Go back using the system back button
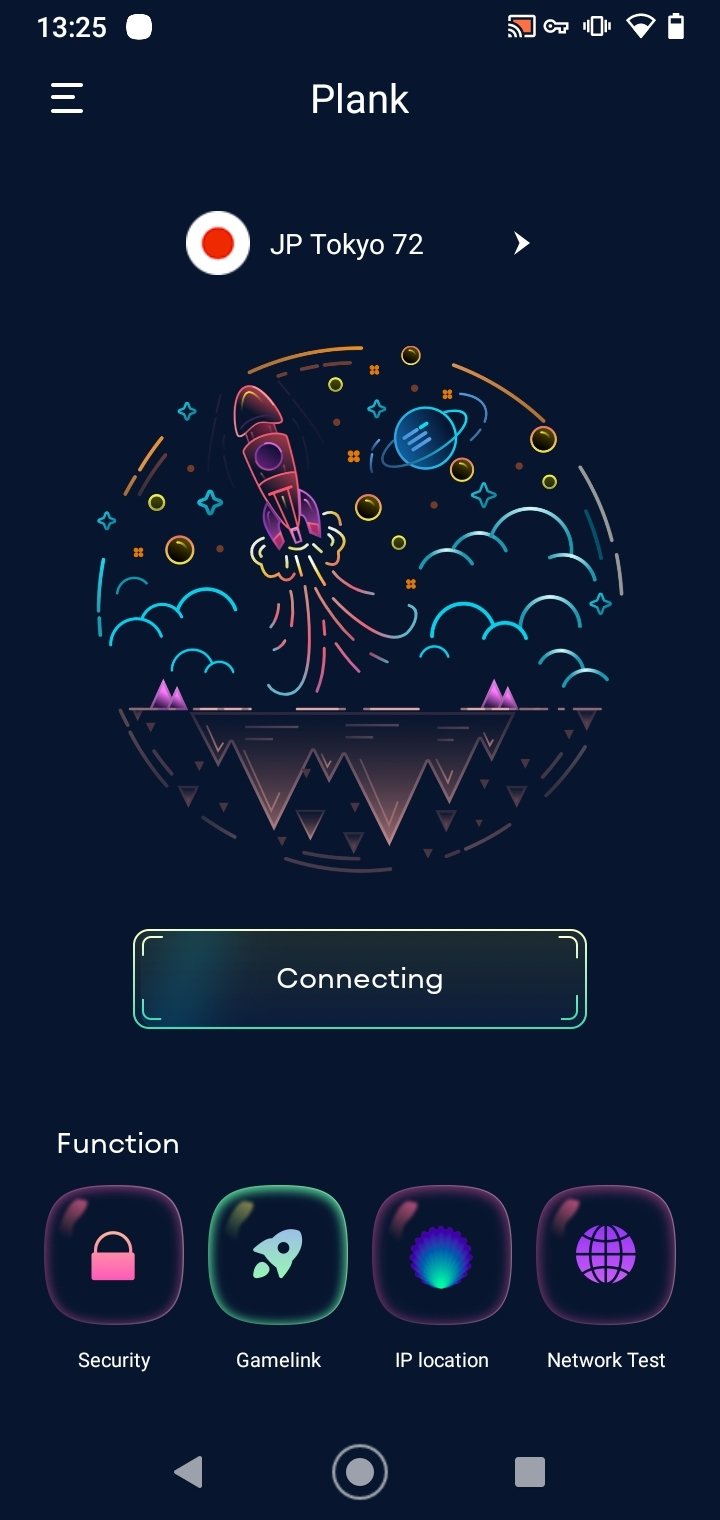 (189, 1472)
